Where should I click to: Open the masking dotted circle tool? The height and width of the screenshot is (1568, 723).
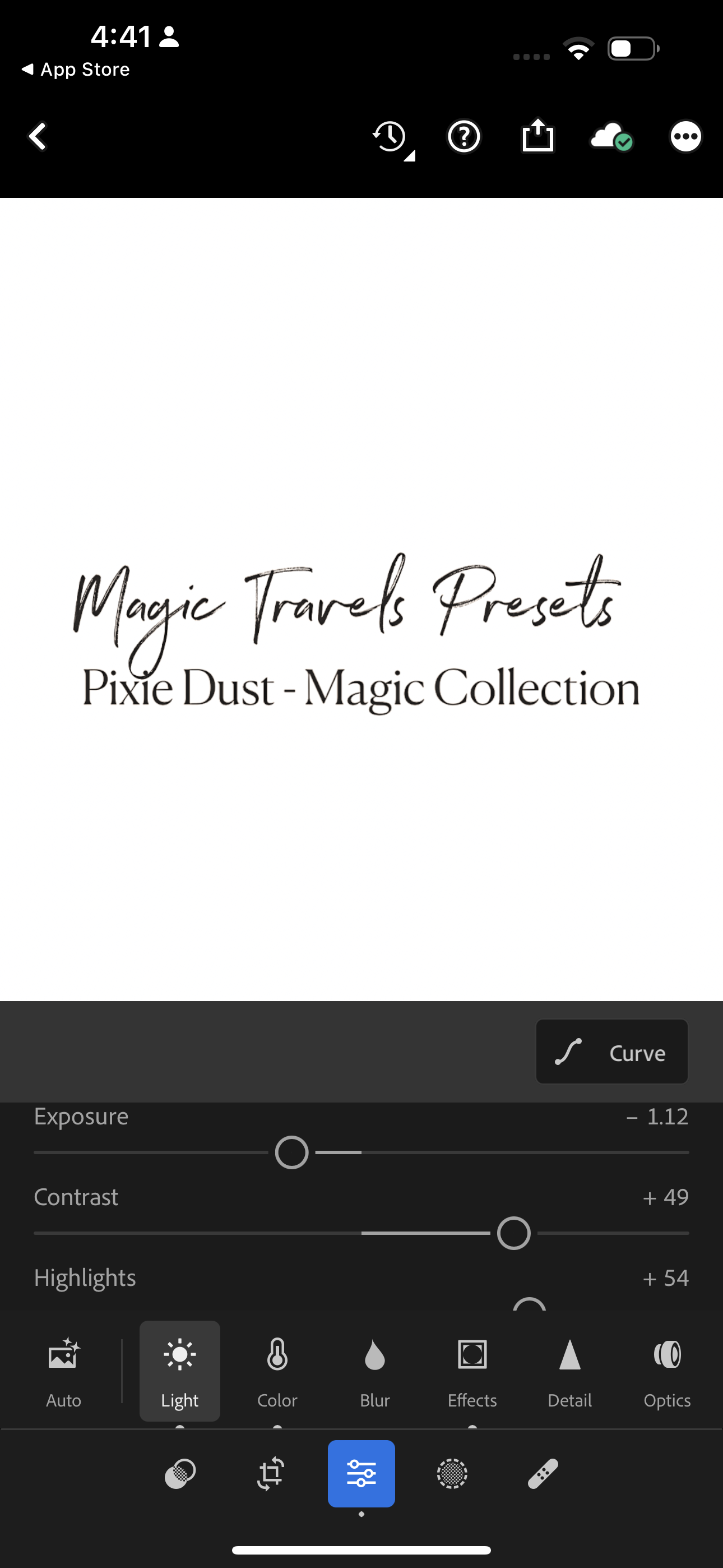point(452,1474)
